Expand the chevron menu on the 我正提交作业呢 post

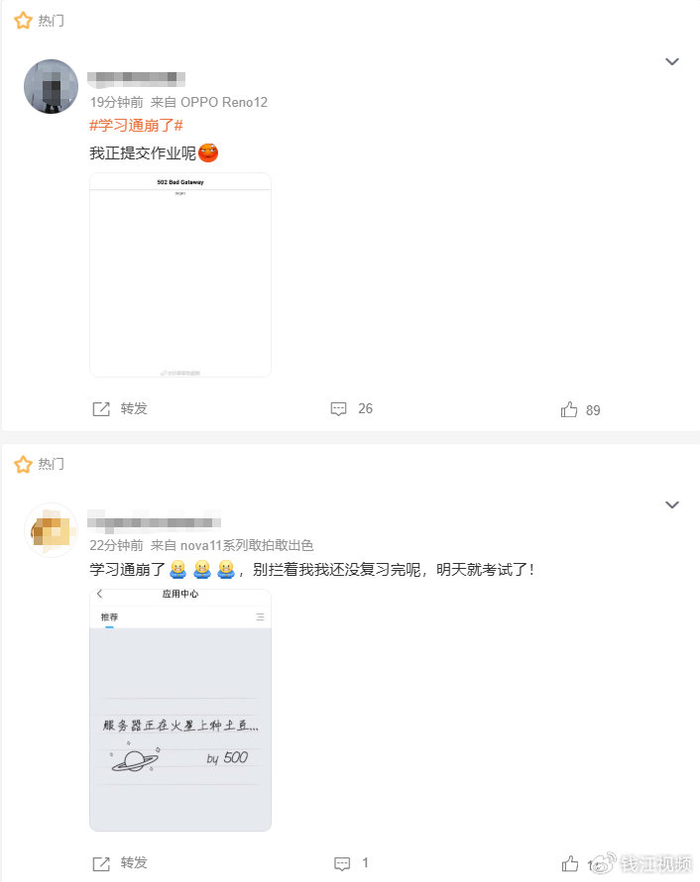click(x=672, y=63)
